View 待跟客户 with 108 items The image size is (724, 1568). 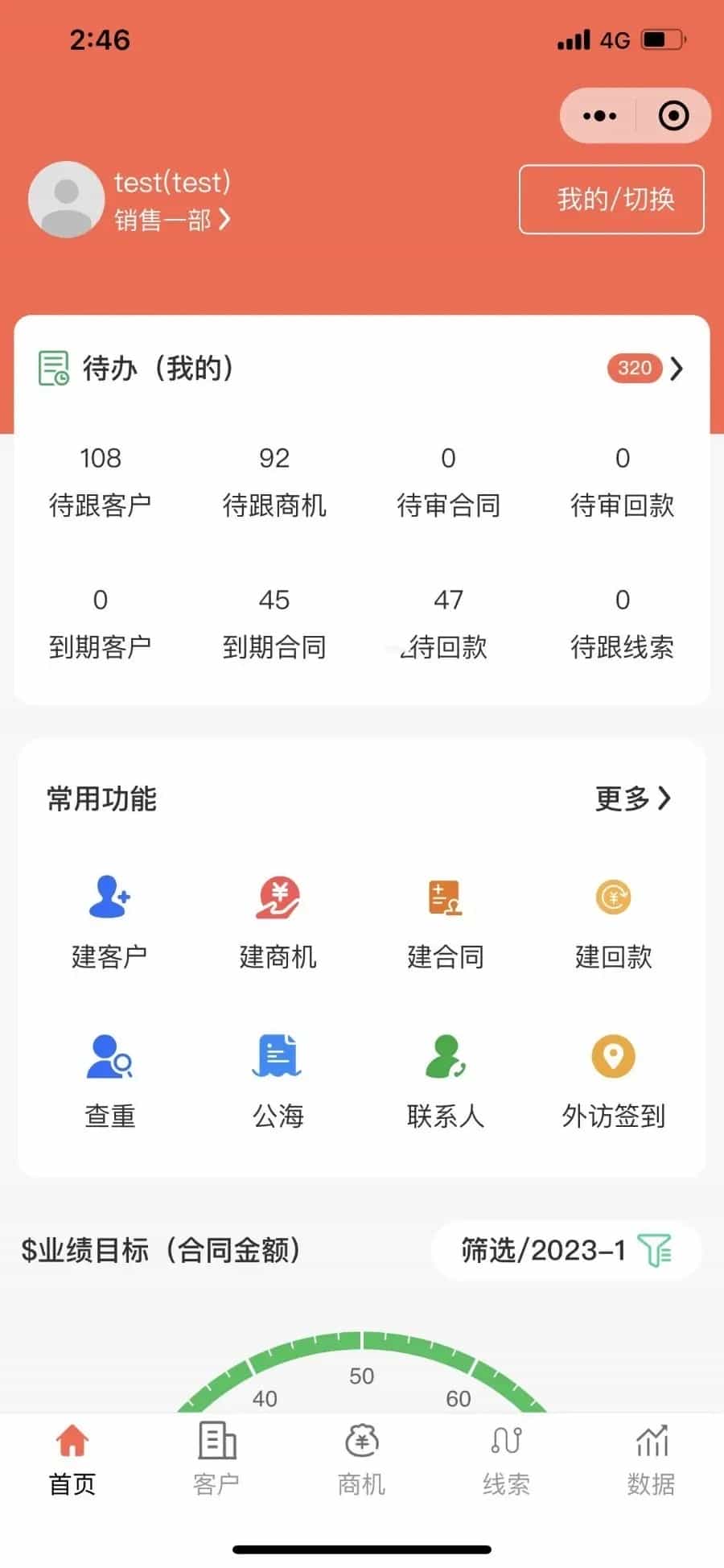[x=101, y=482]
